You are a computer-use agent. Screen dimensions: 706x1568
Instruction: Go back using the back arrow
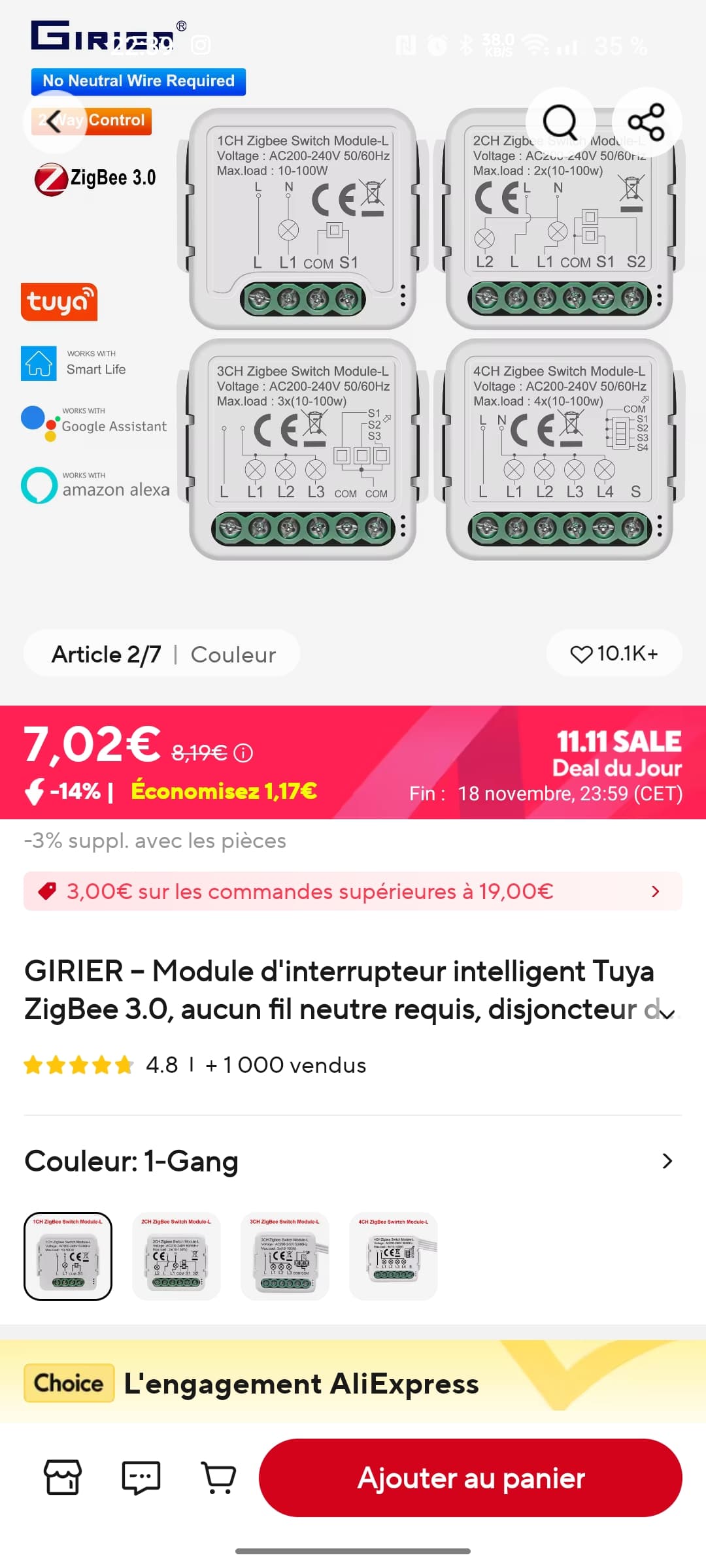(55, 122)
